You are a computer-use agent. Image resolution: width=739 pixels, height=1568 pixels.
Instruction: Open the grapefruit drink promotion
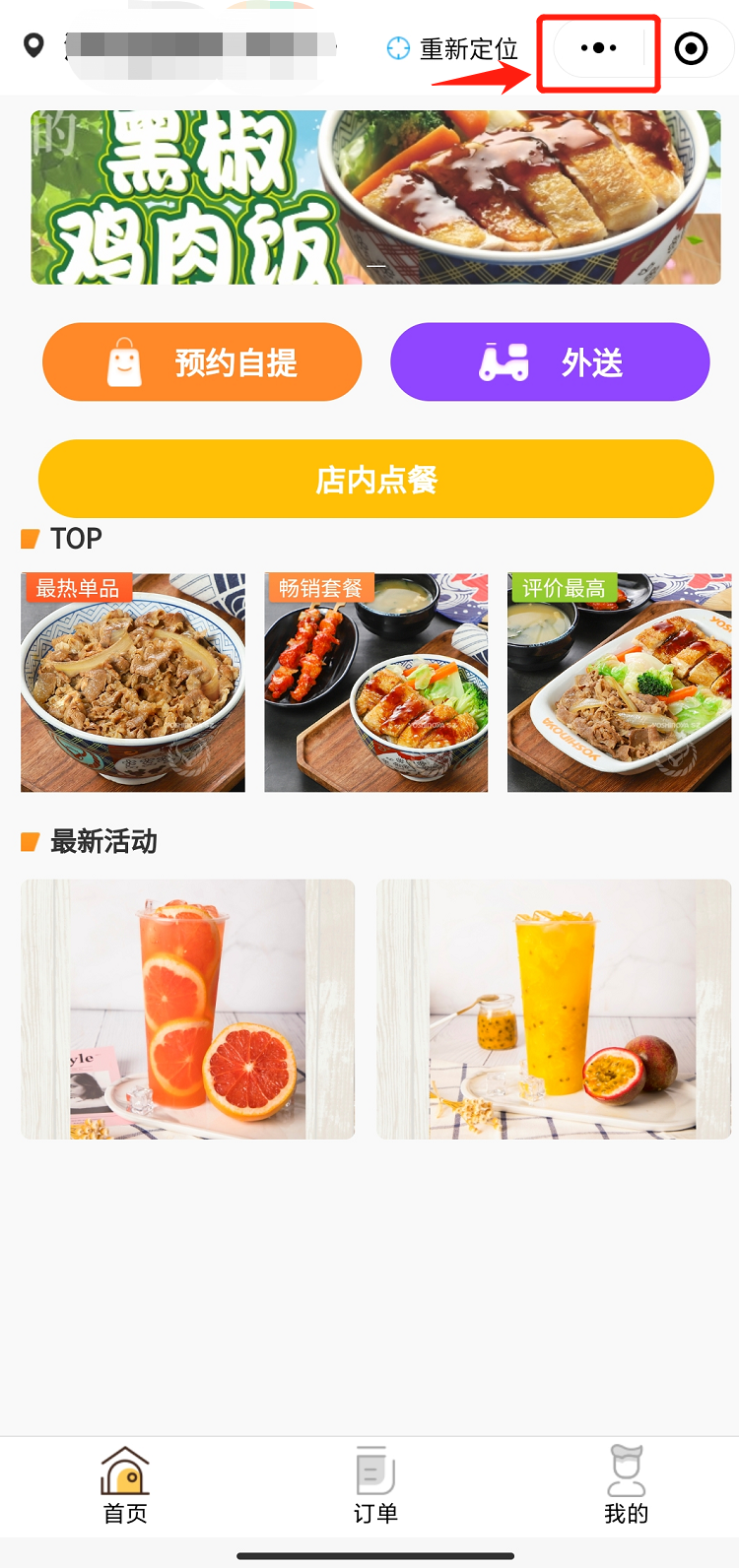[x=187, y=1010]
